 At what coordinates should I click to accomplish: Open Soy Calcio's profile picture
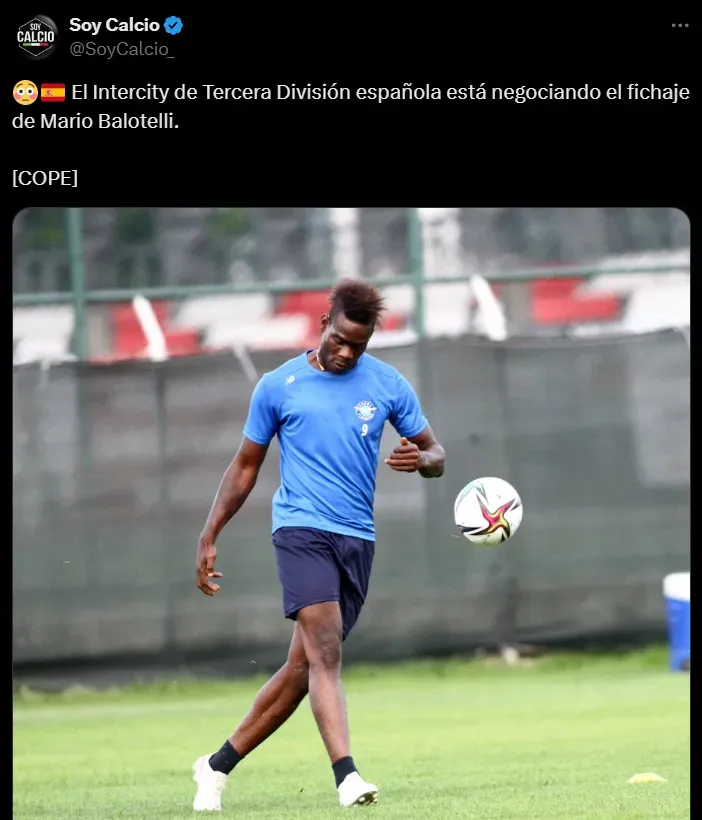click(x=37, y=37)
